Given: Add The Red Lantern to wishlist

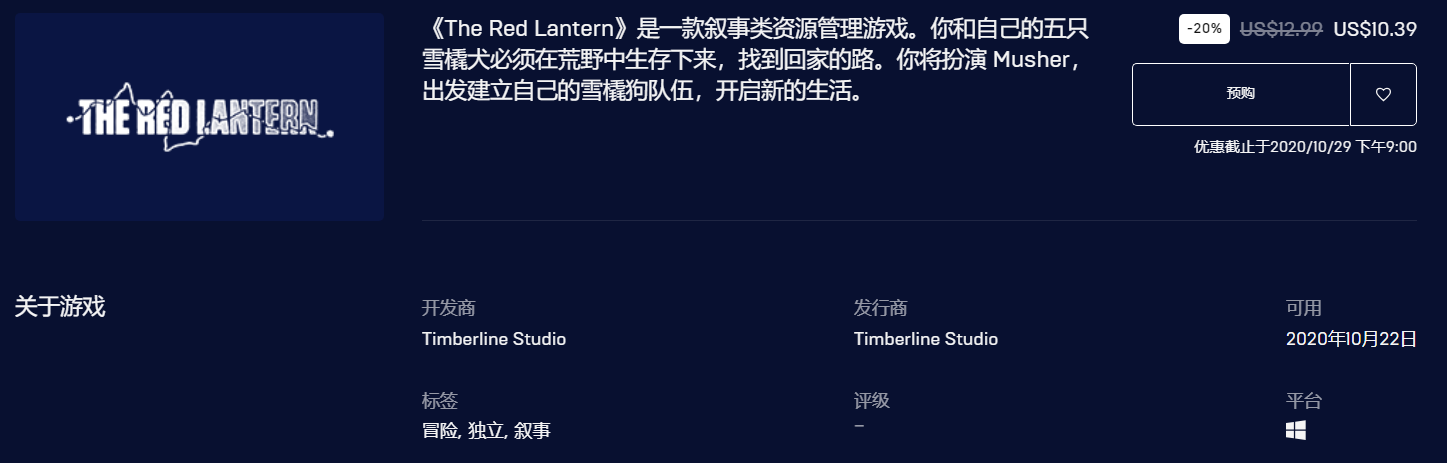Looking at the screenshot, I should pyautogui.click(x=1383, y=94).
